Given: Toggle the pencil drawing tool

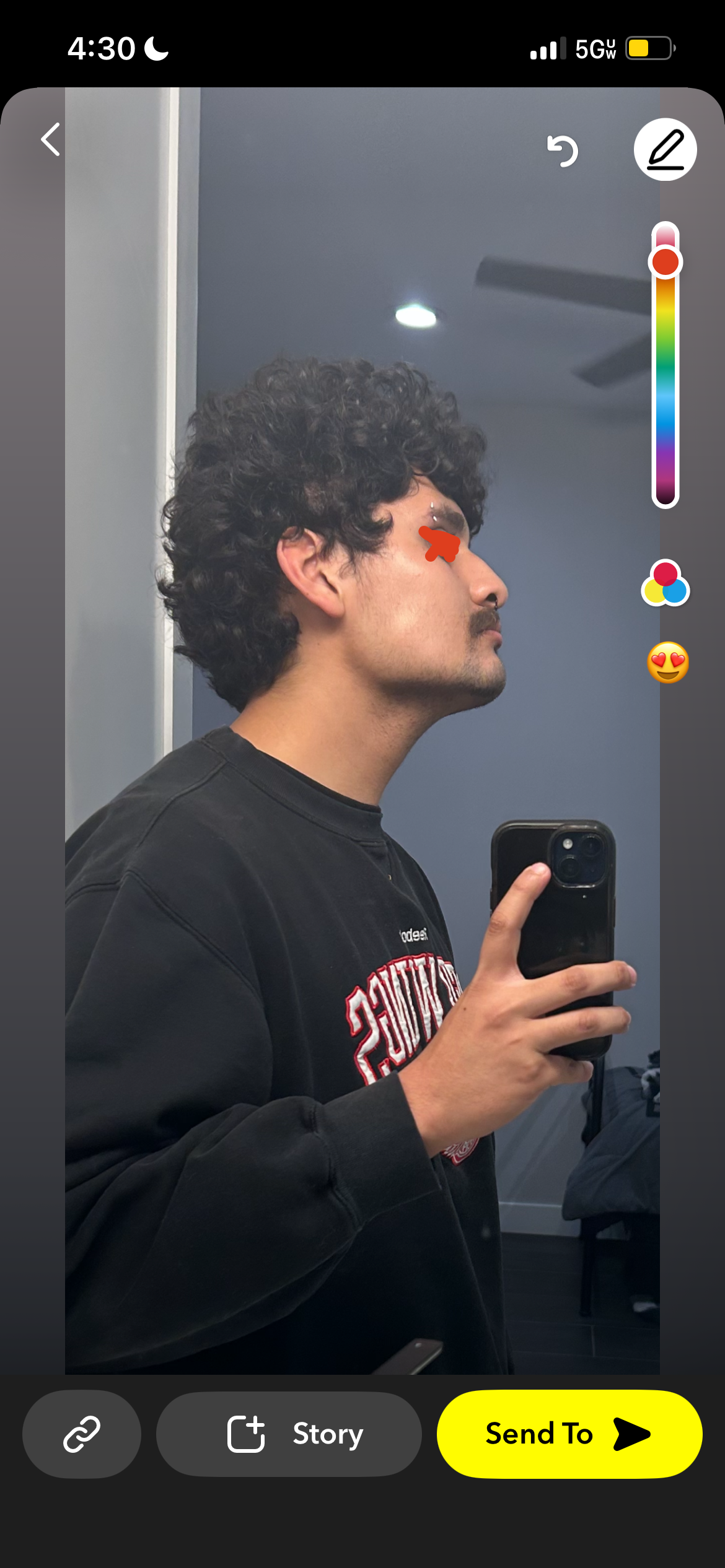Looking at the screenshot, I should pos(665,149).
